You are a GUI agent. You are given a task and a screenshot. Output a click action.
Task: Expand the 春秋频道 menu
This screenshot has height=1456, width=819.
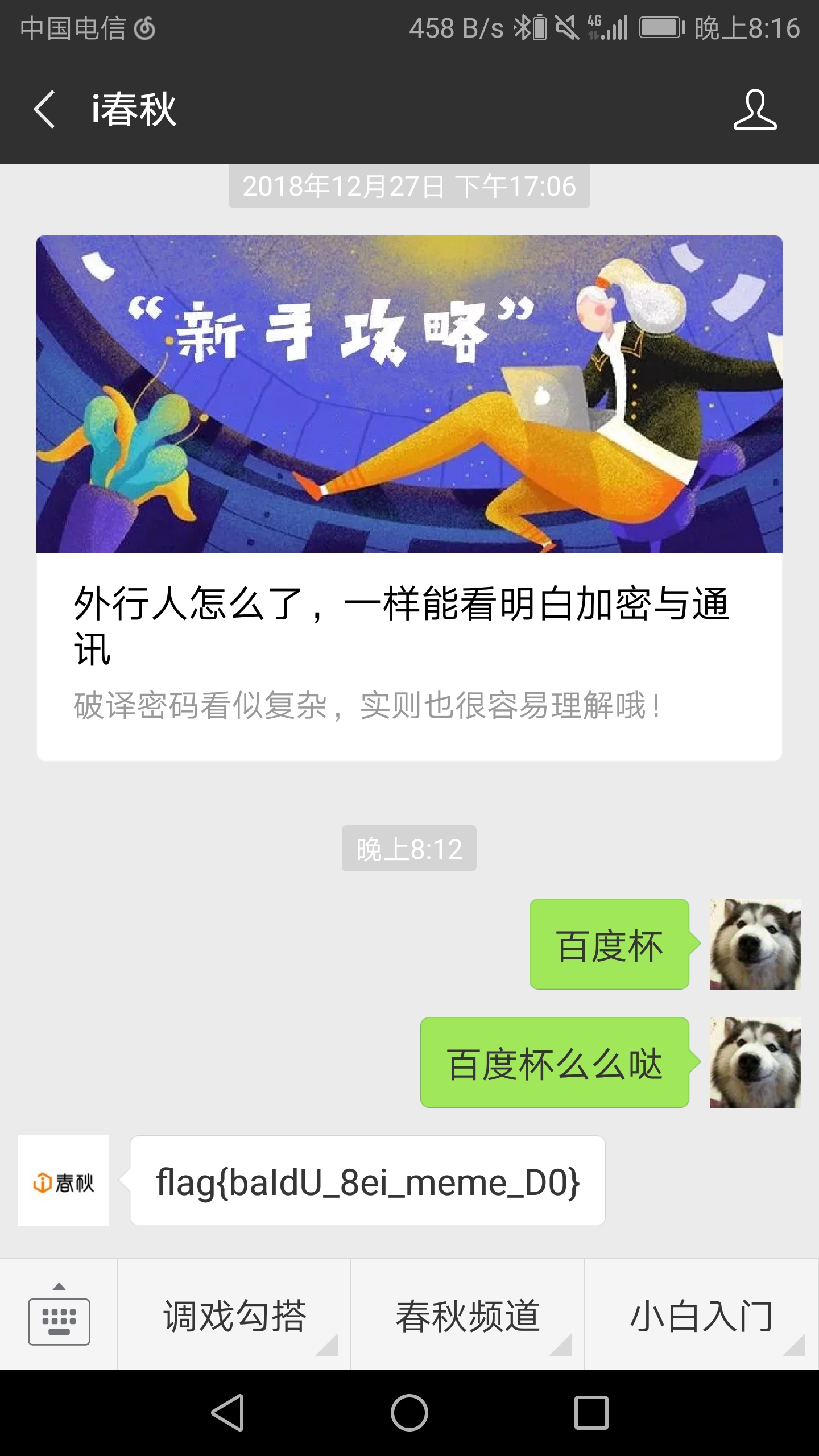(468, 1316)
